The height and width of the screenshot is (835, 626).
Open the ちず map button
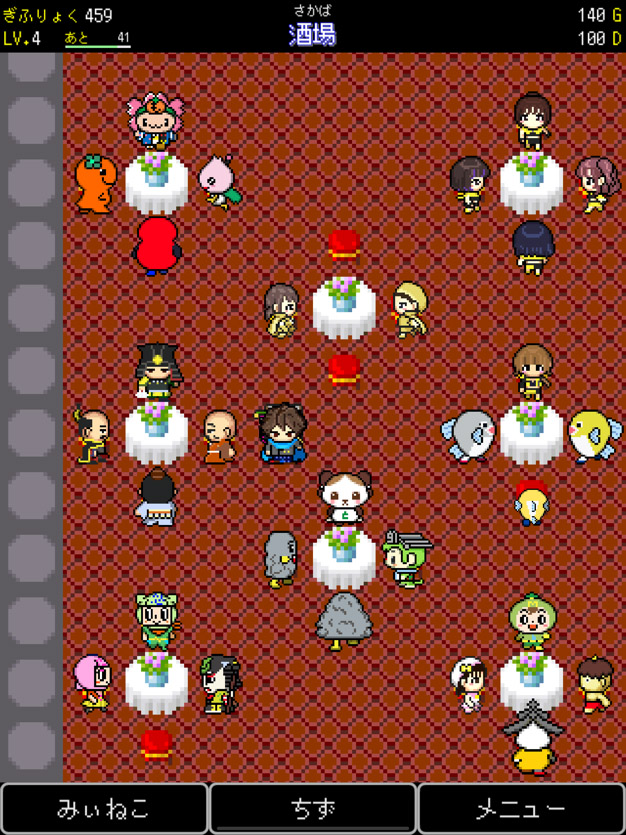[312, 808]
